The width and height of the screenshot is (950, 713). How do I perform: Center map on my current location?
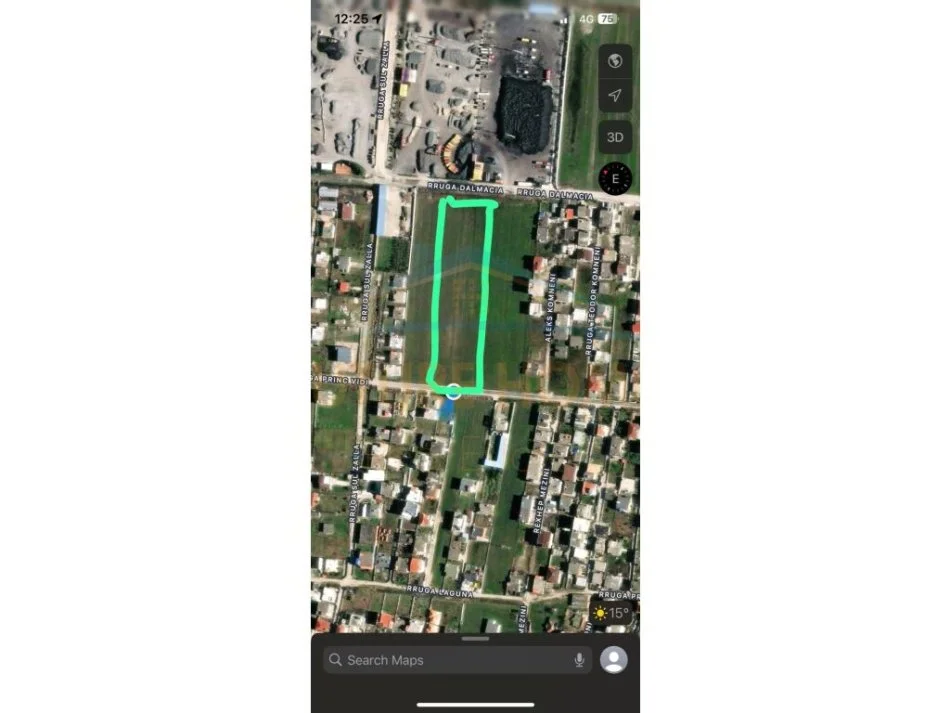(615, 96)
